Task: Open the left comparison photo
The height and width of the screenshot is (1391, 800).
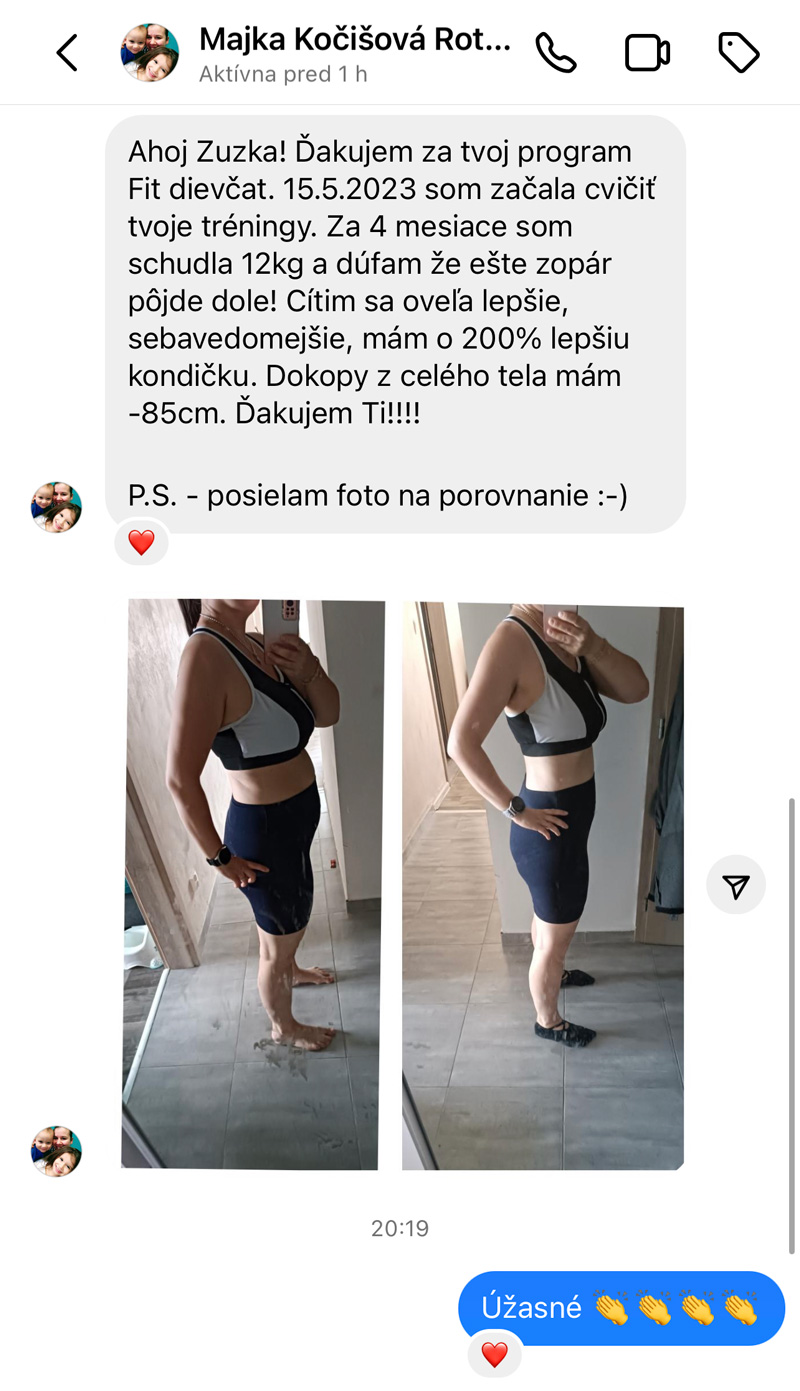Action: [254, 884]
